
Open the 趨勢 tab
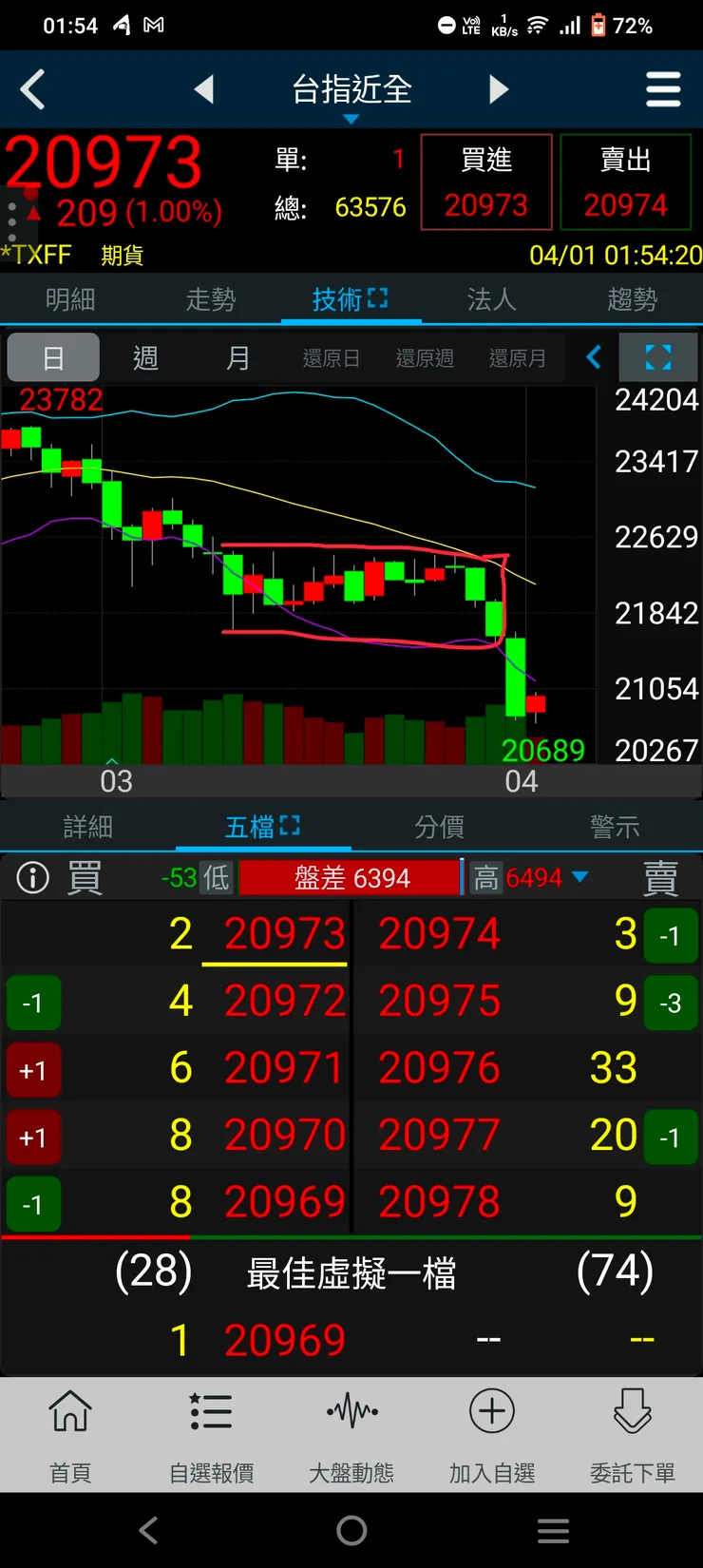coord(632,300)
